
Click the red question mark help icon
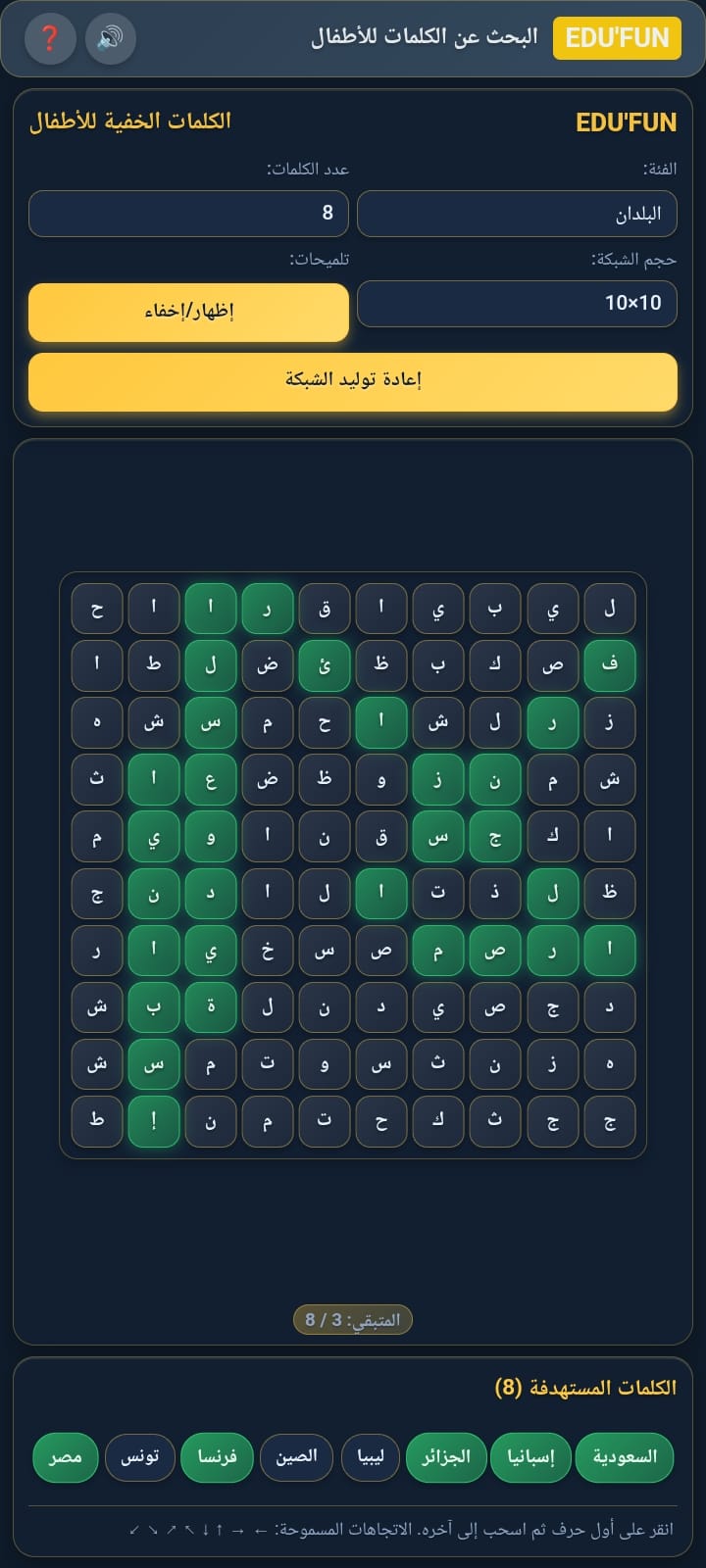coord(50,39)
